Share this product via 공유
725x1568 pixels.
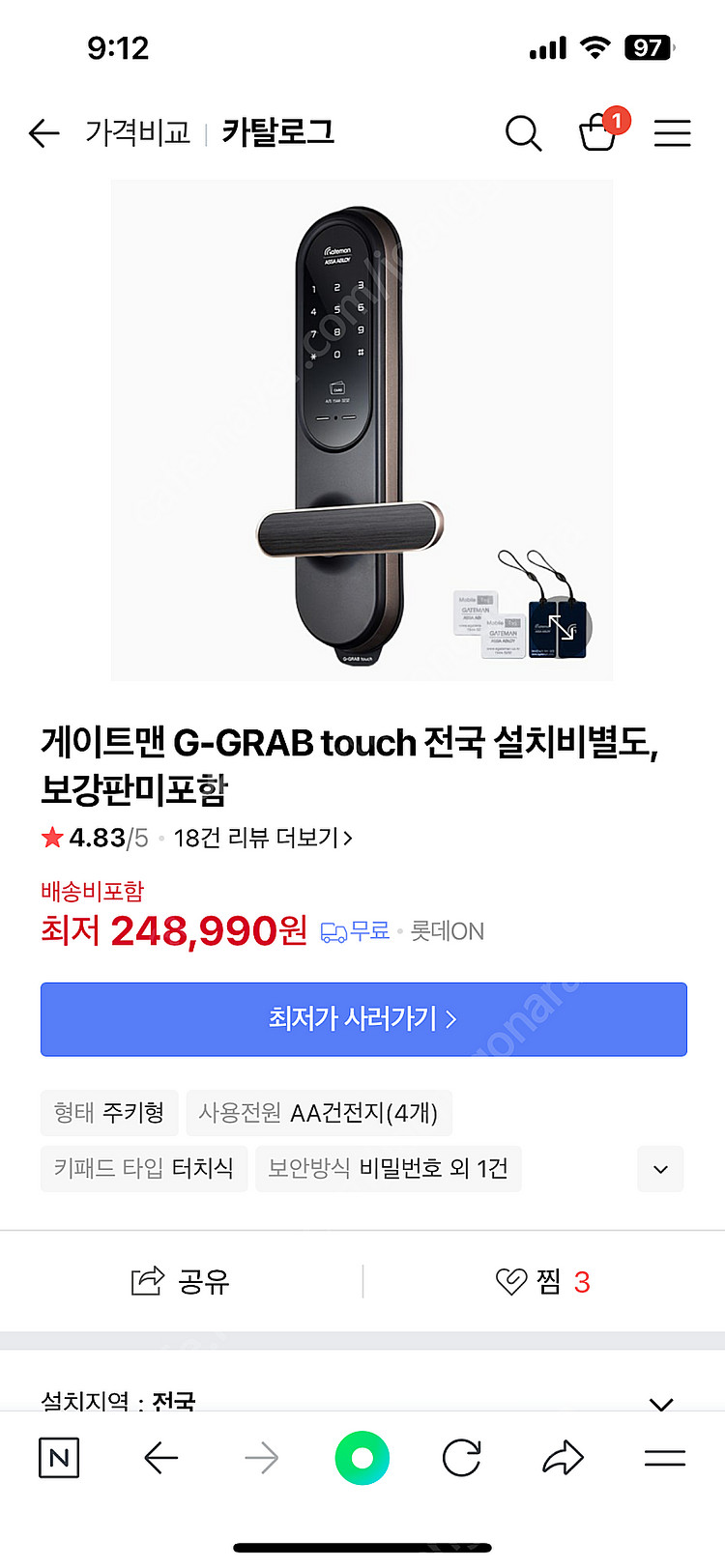click(181, 1282)
